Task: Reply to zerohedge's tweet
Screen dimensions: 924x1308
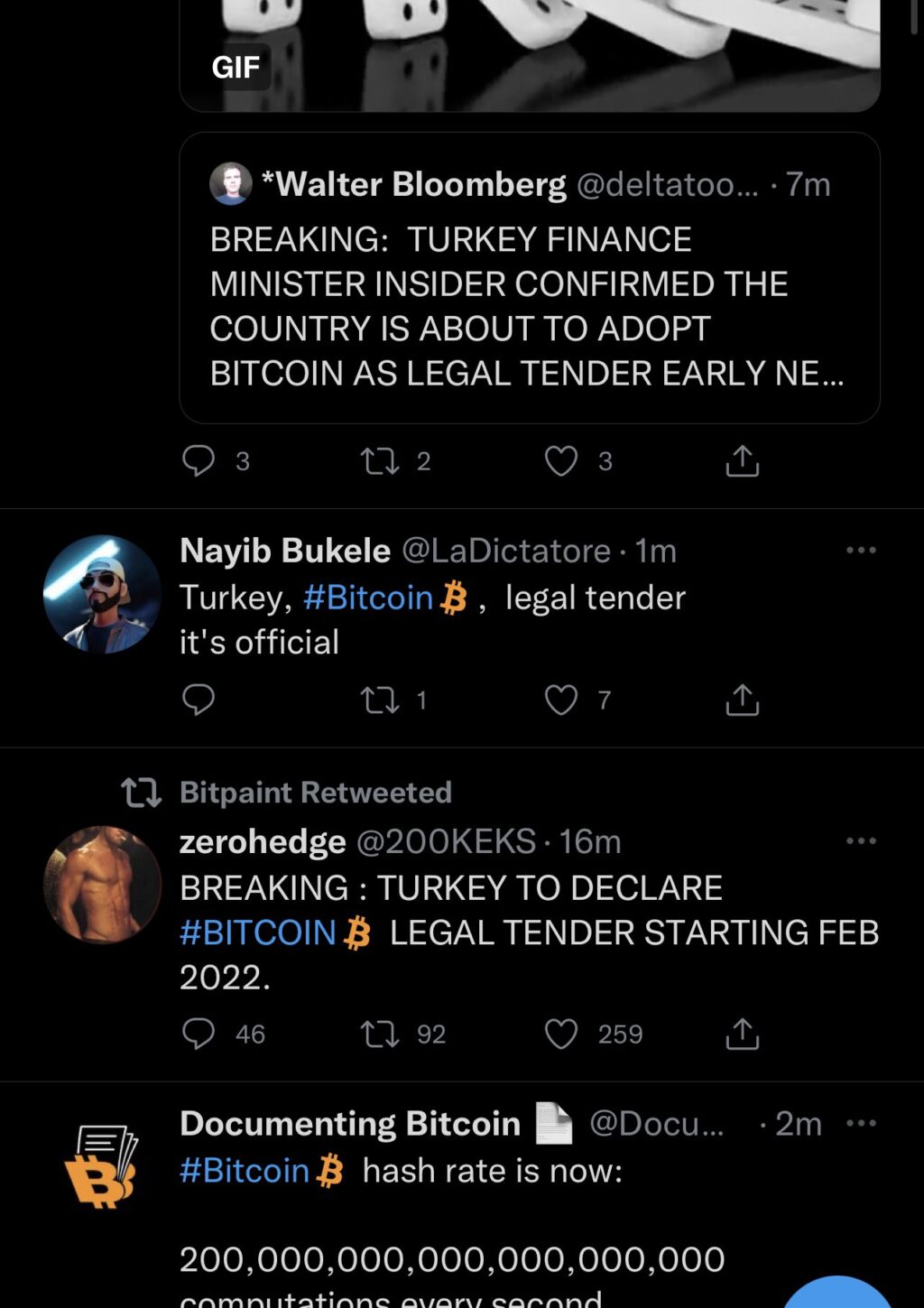Action: 199,1034
